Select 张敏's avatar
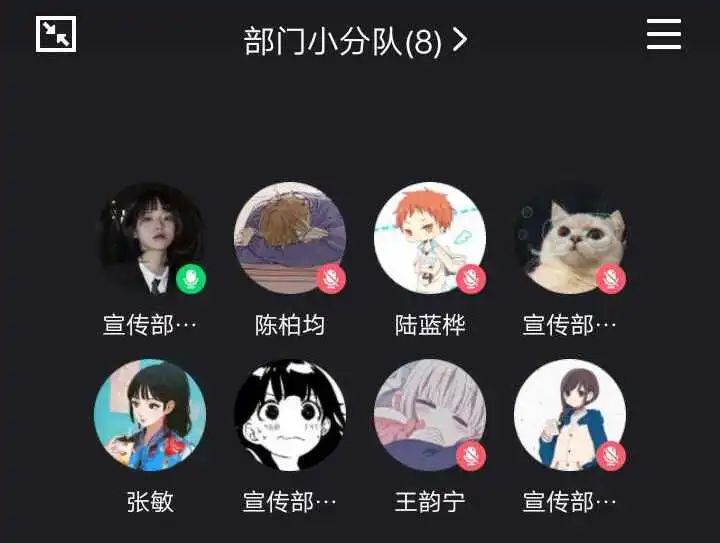Viewport: 720px width, 543px height. click(x=150, y=415)
